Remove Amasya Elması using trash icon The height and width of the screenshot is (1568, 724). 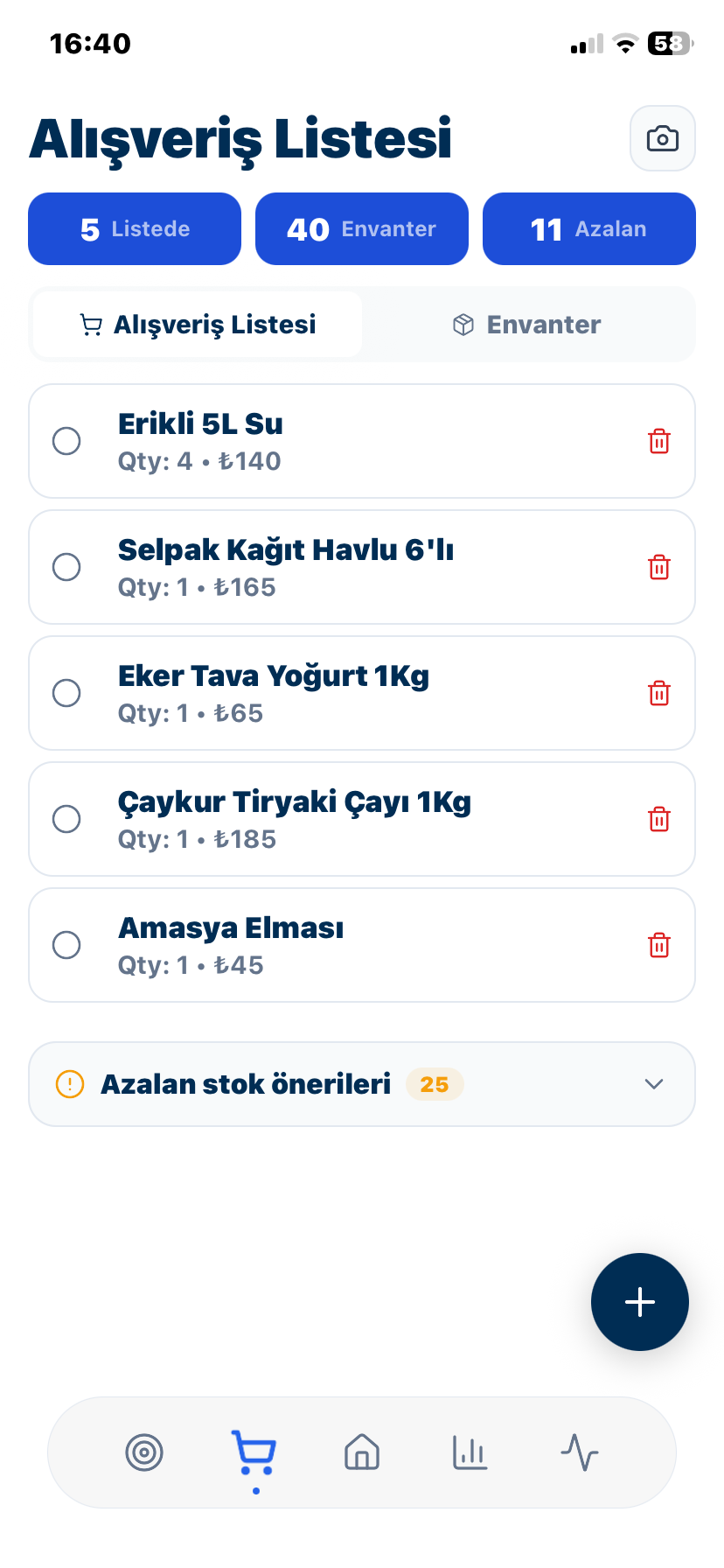[x=660, y=945]
